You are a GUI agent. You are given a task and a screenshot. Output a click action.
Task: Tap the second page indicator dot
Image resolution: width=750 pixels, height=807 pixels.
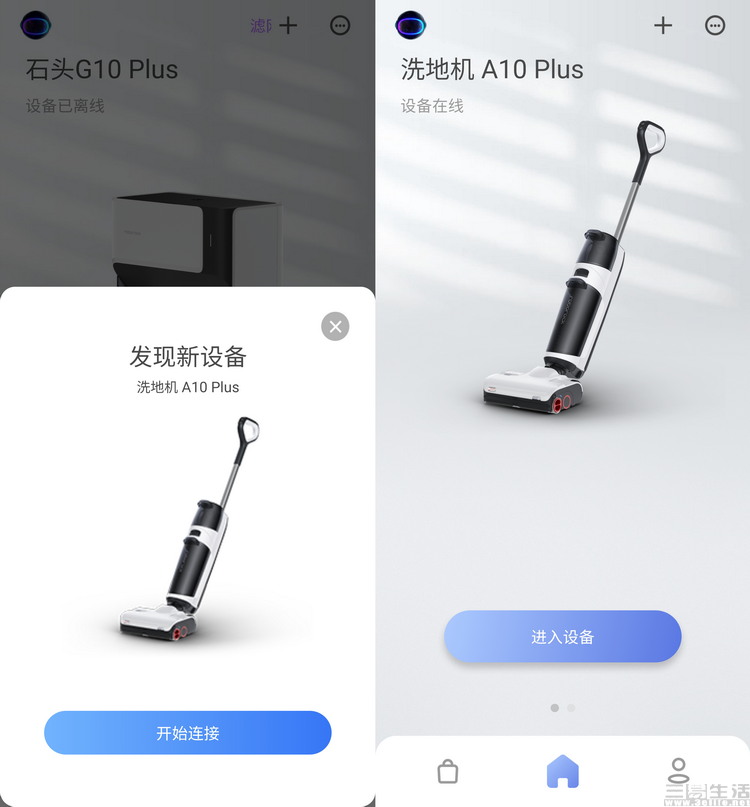point(571,707)
